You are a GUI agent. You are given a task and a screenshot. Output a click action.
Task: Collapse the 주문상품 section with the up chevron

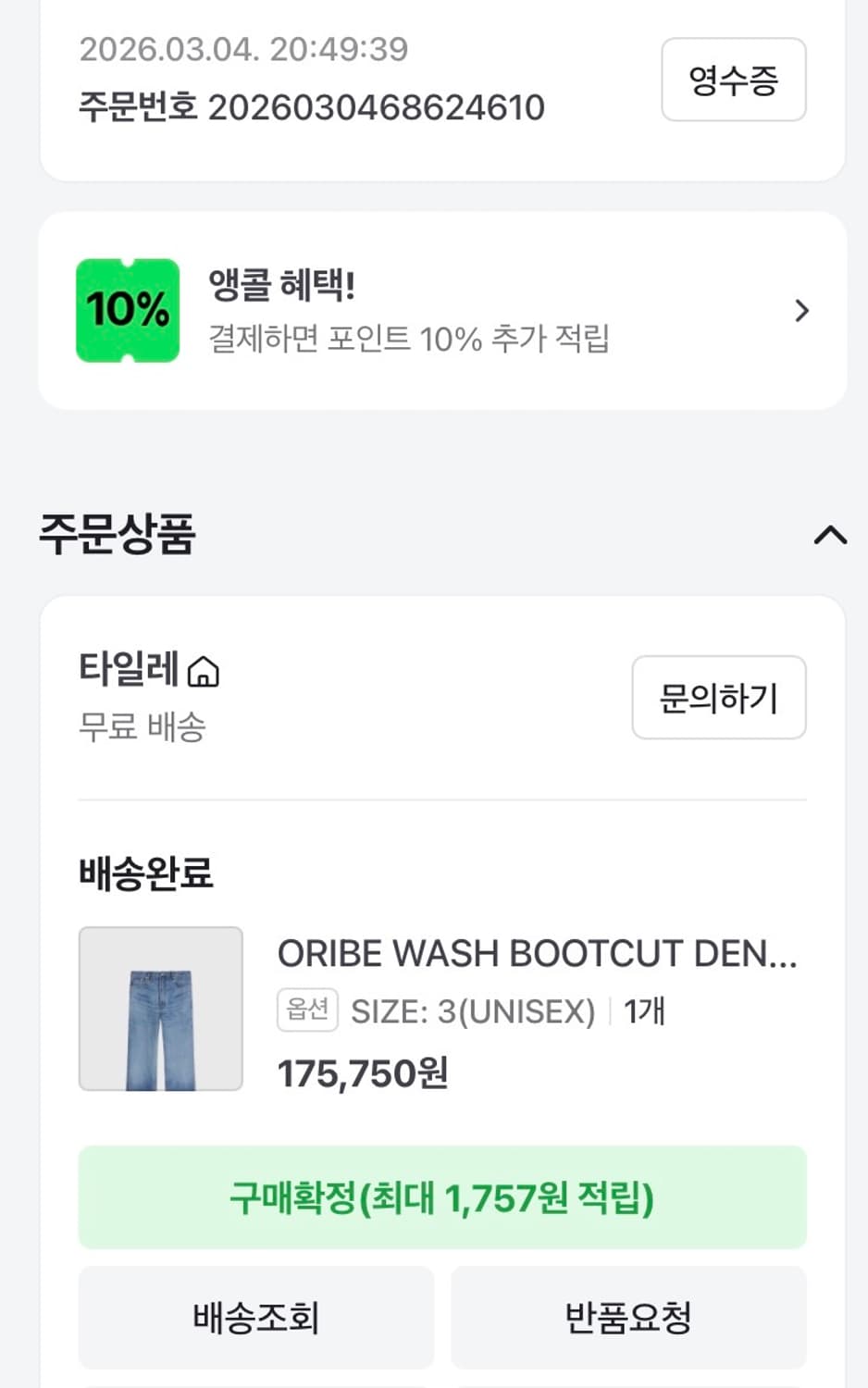coord(828,535)
